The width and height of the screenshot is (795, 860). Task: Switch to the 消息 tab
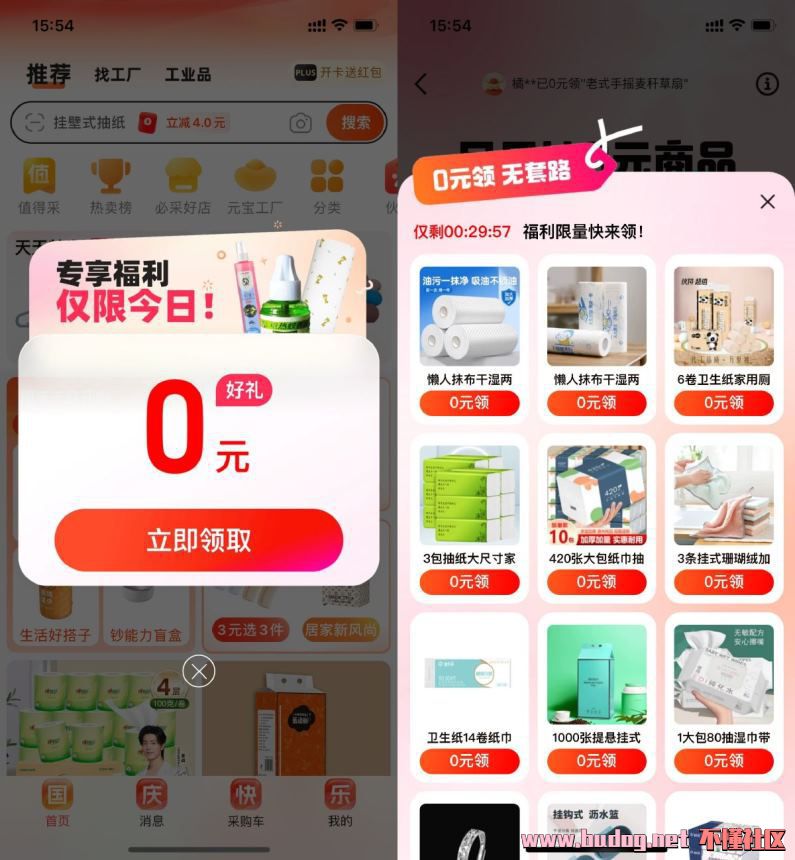151,804
